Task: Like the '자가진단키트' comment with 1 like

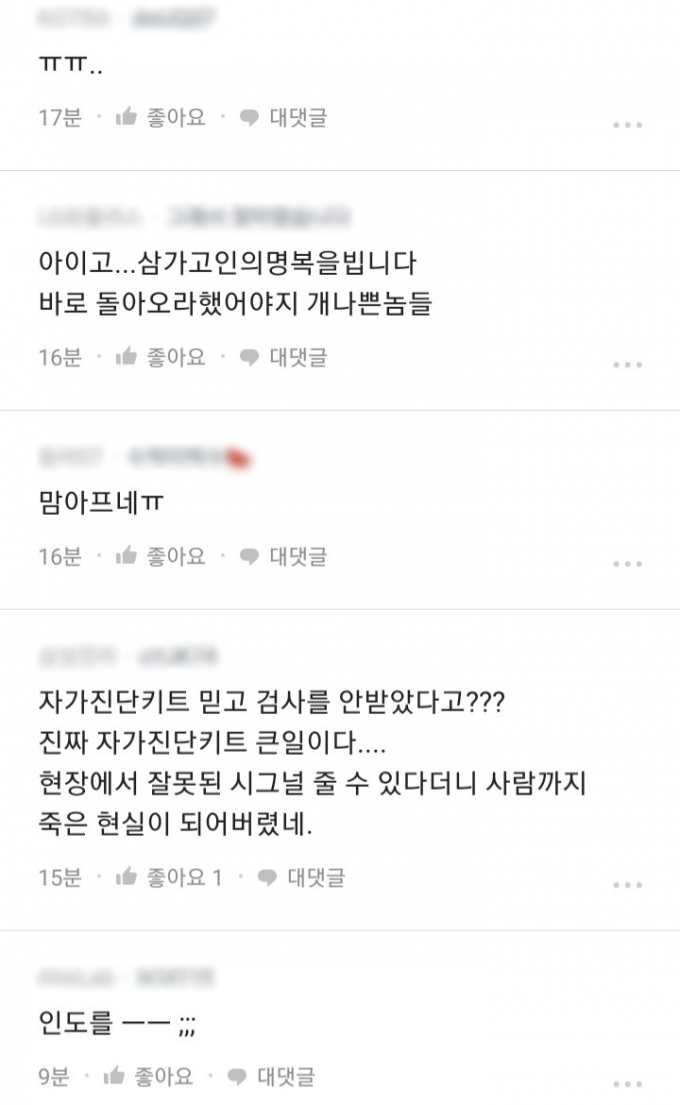Action: [168, 877]
